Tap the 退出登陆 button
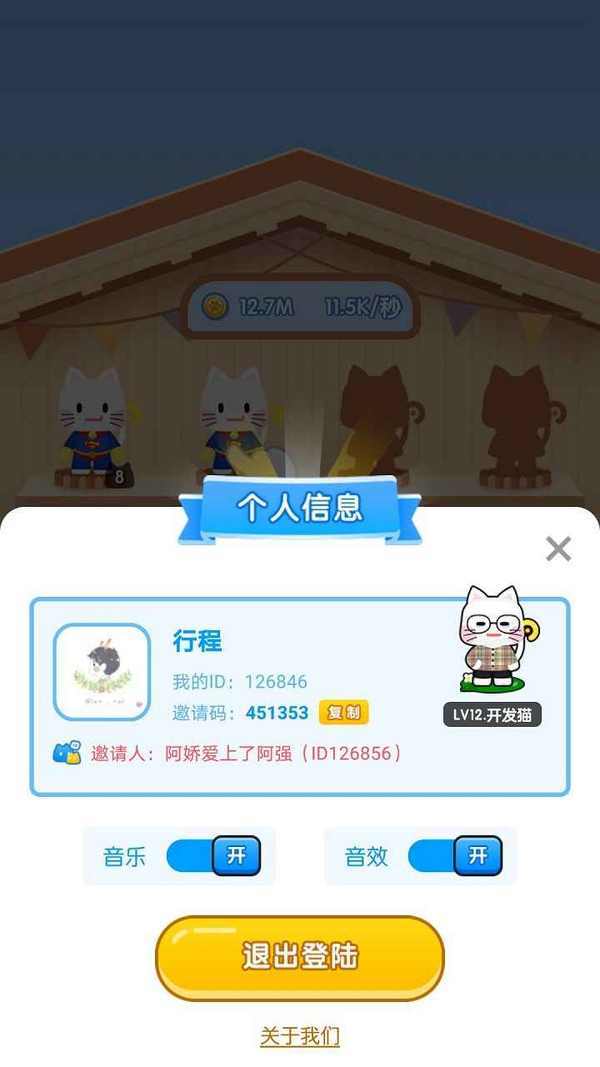 click(x=299, y=957)
